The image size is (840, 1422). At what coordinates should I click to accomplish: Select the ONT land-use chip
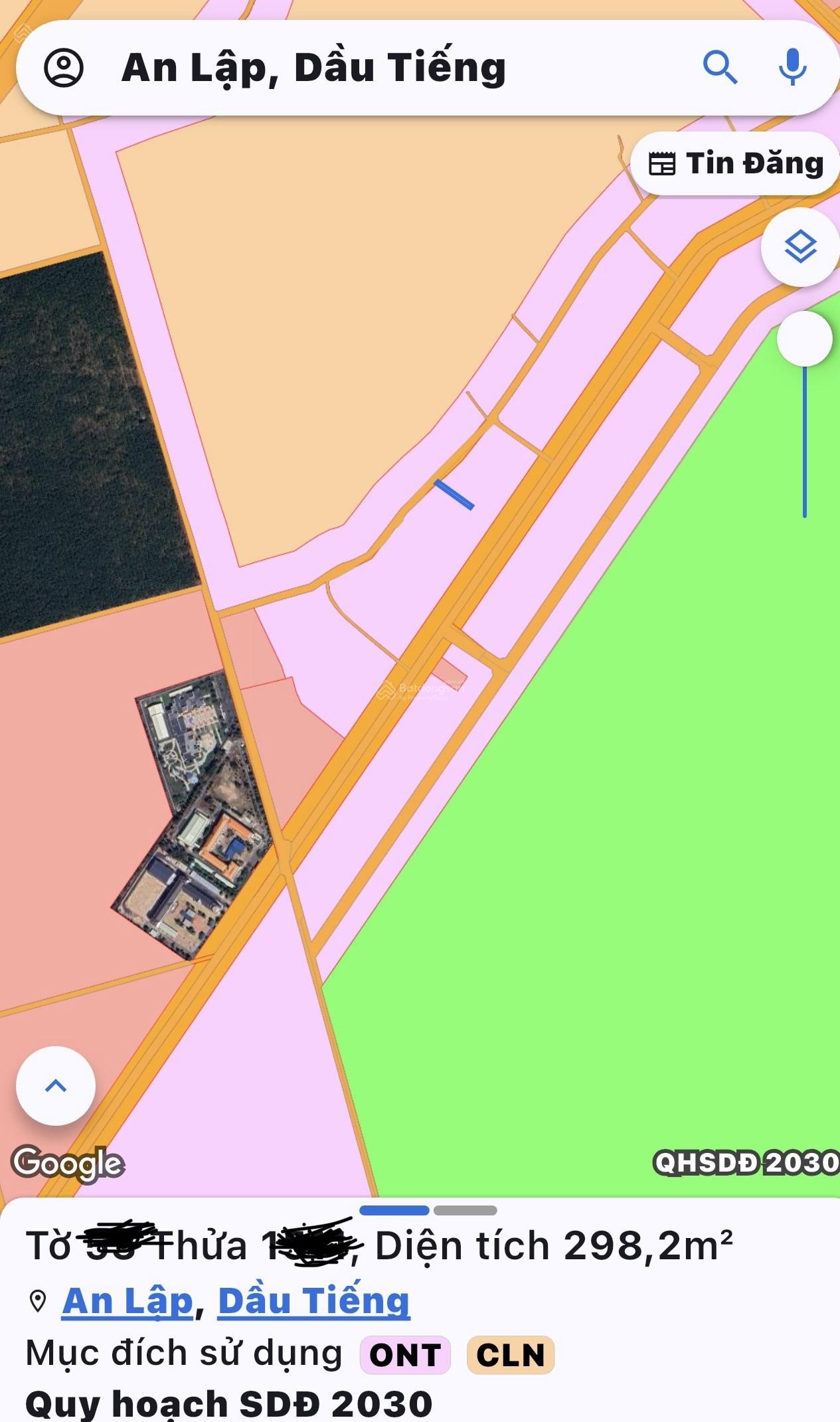(x=405, y=1355)
